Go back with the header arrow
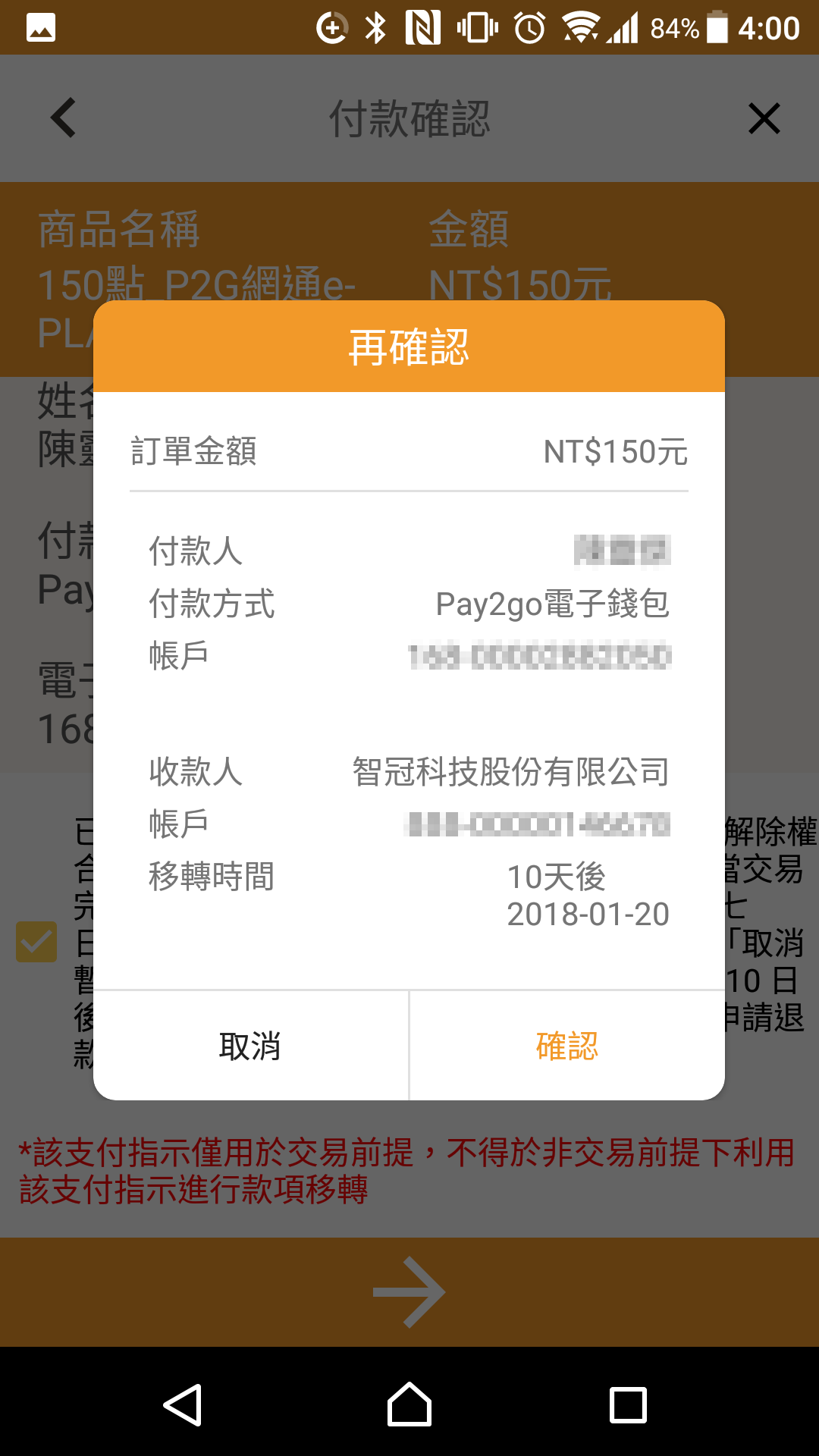 [x=64, y=118]
